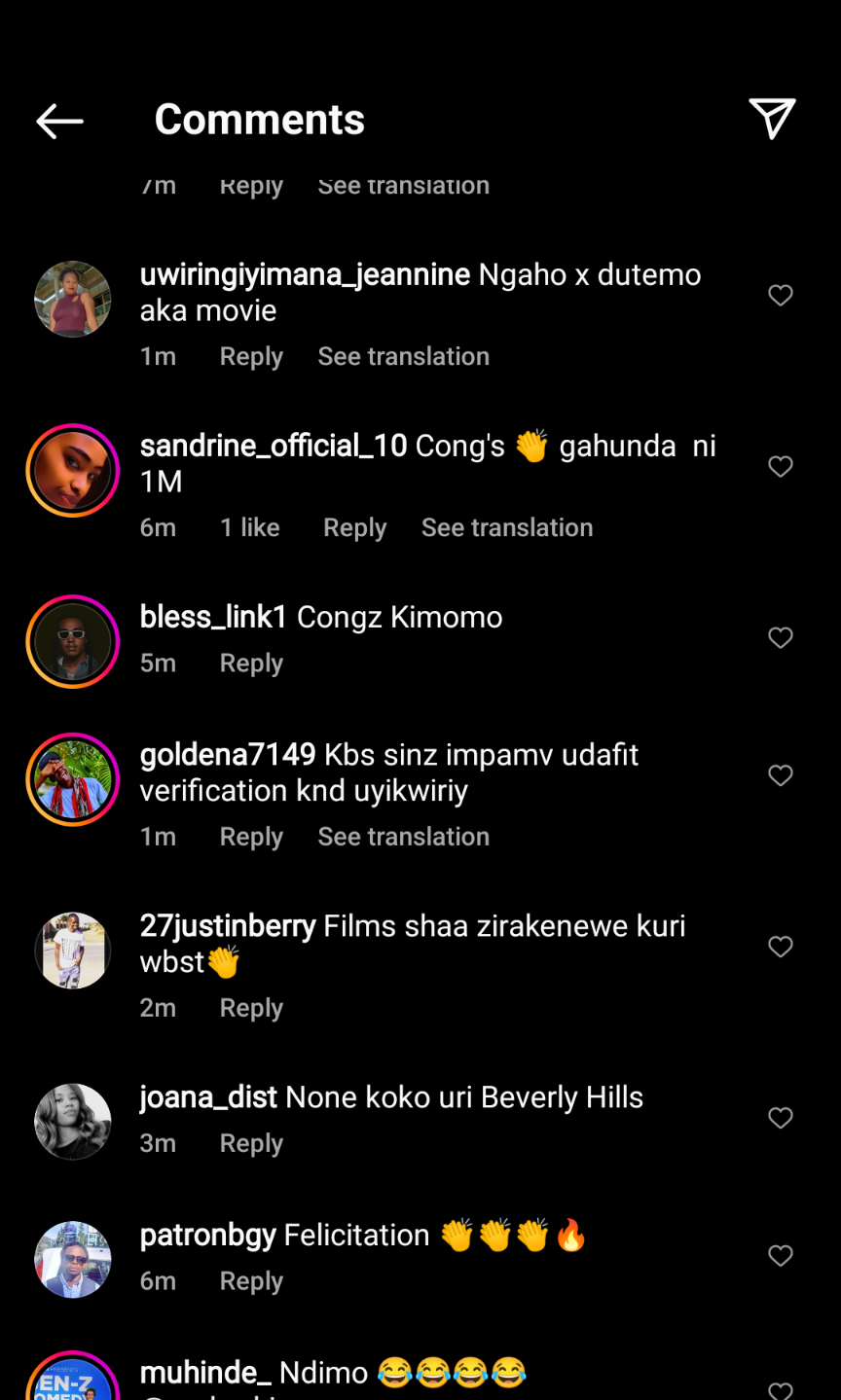The height and width of the screenshot is (1400, 841).
Task: See translation of sandrine_official_10's comment
Action: click(x=506, y=528)
